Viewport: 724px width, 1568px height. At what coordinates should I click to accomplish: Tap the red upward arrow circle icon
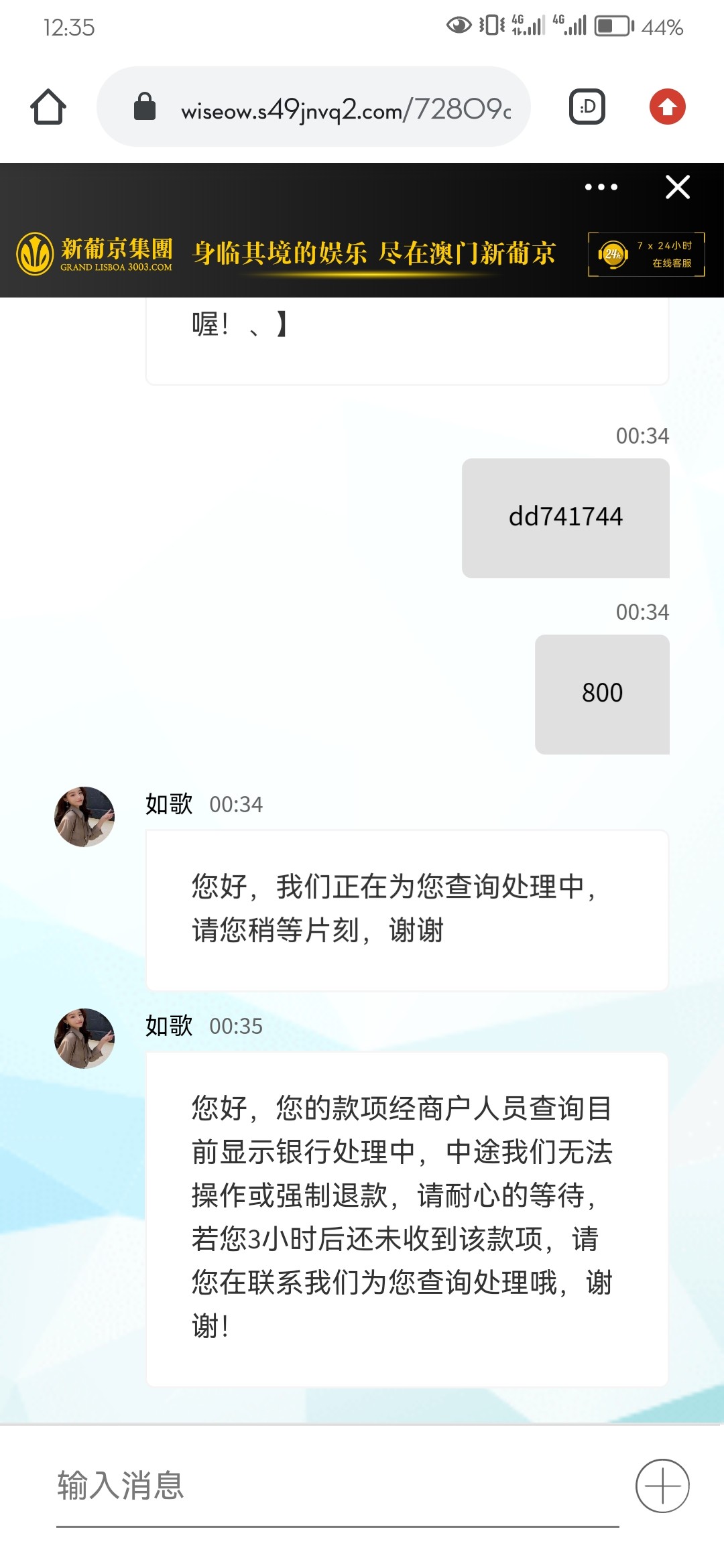point(667,107)
